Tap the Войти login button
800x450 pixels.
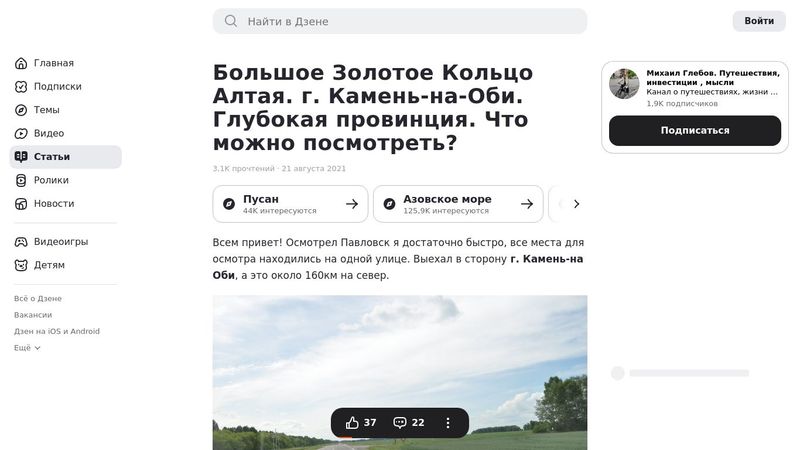pos(758,21)
